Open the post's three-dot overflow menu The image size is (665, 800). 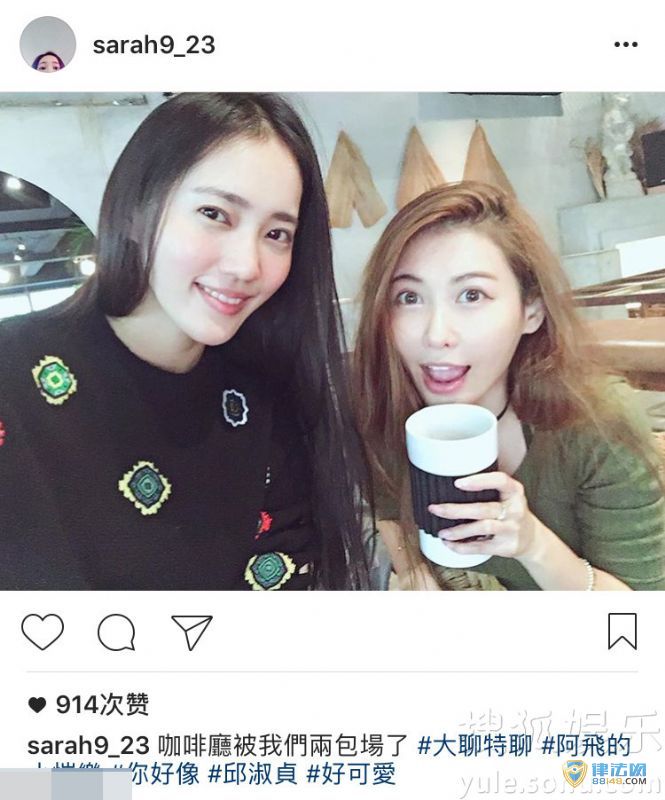[x=625, y=45]
